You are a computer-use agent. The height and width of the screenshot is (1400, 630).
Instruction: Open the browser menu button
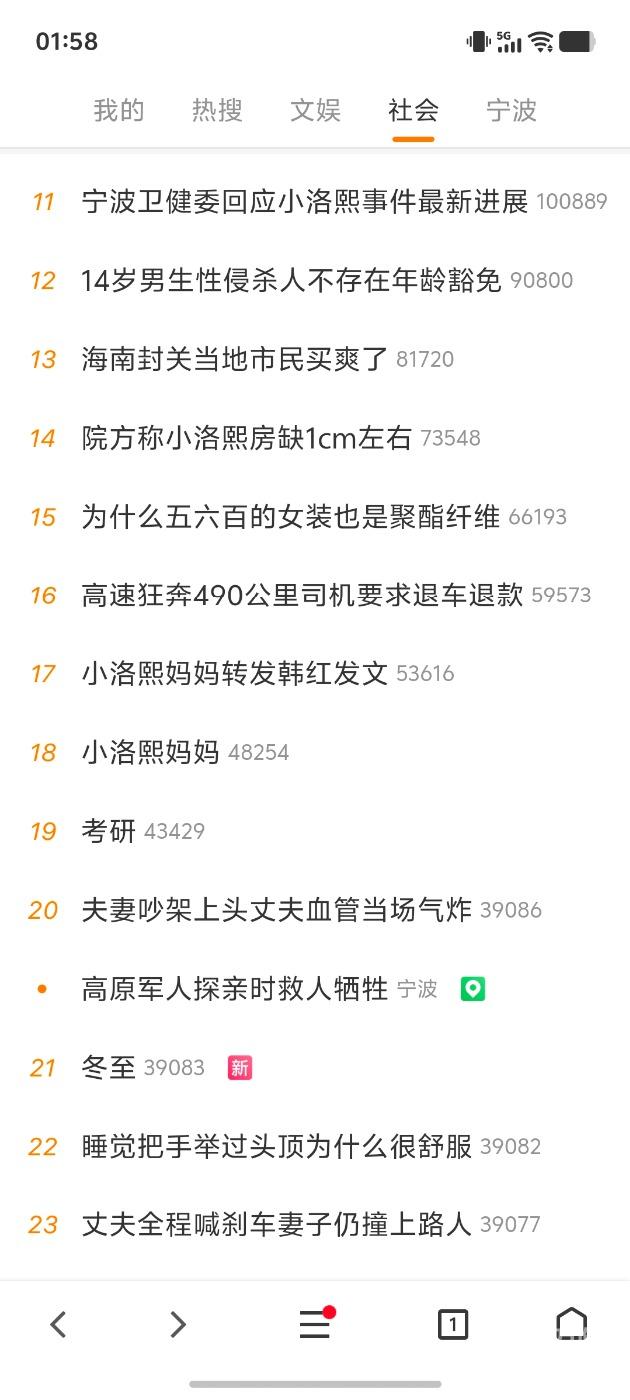coord(315,1325)
